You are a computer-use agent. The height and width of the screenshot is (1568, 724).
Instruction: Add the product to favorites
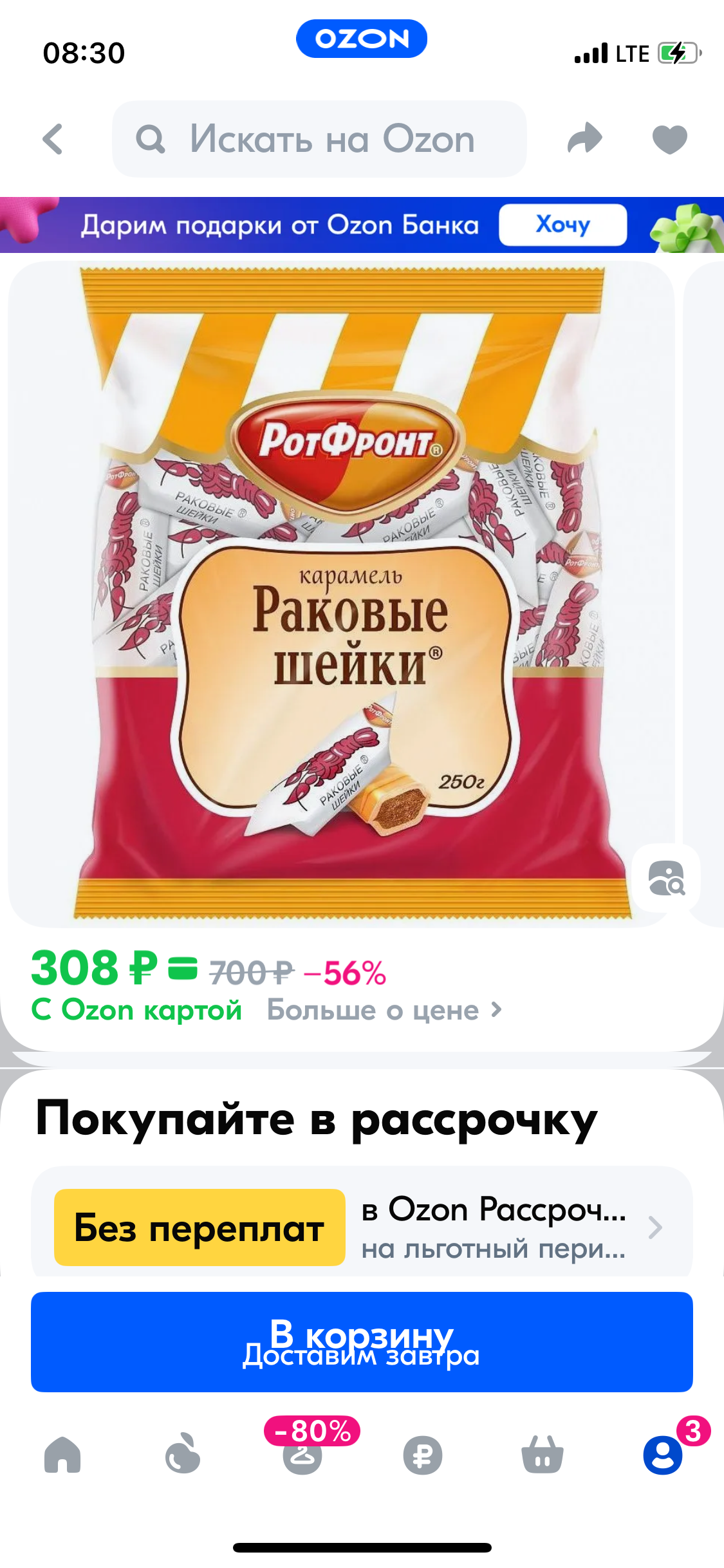[669, 139]
